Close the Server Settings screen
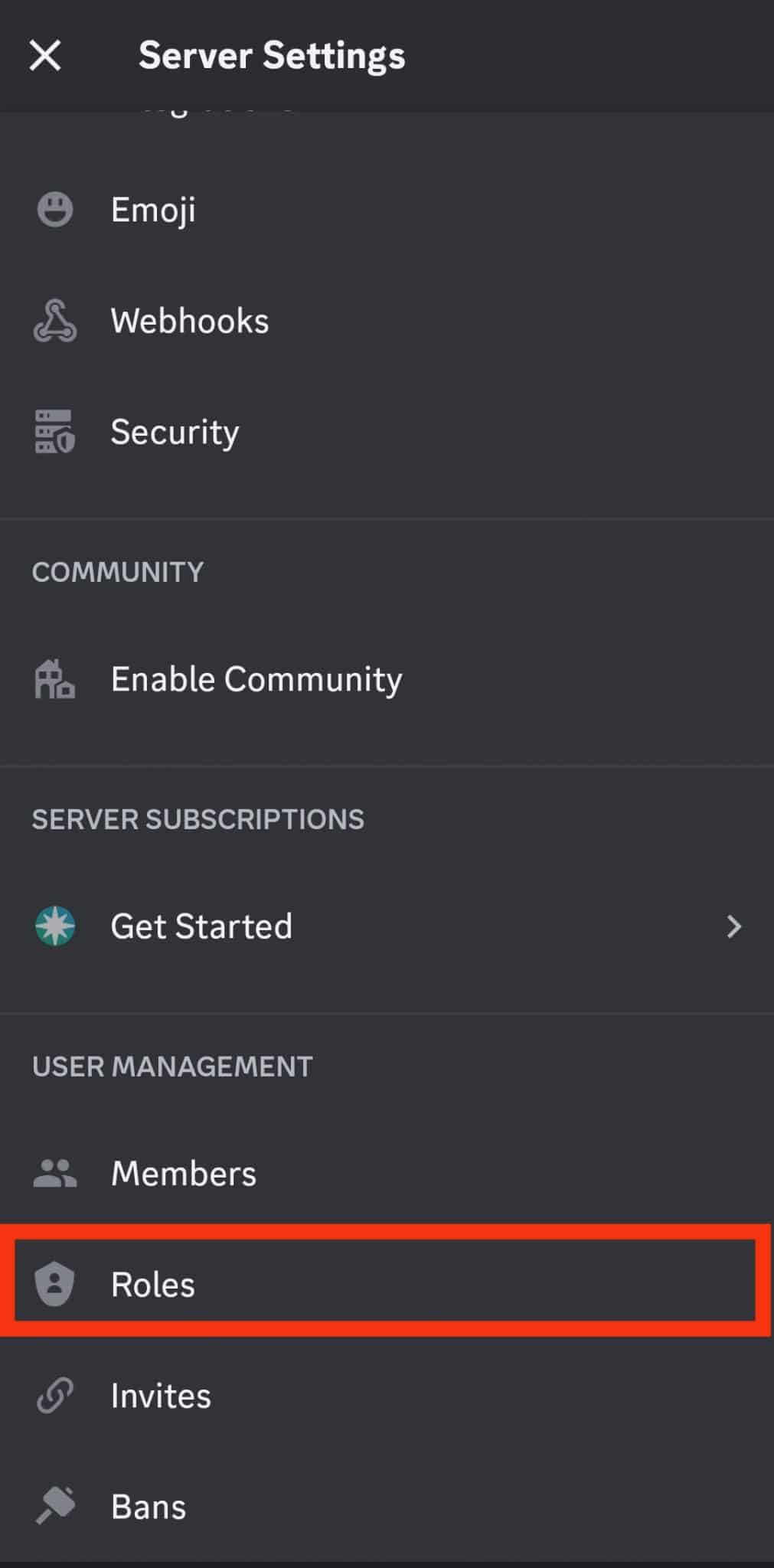The image size is (774, 1568). click(x=44, y=54)
